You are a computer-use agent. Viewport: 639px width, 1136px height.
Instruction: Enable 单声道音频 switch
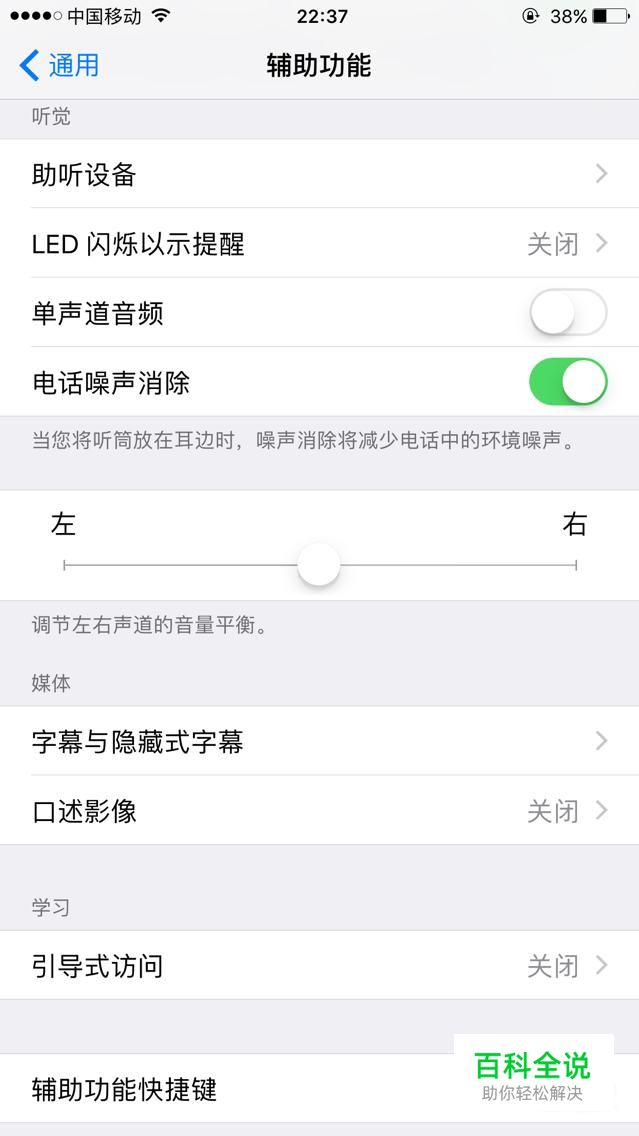(568, 312)
